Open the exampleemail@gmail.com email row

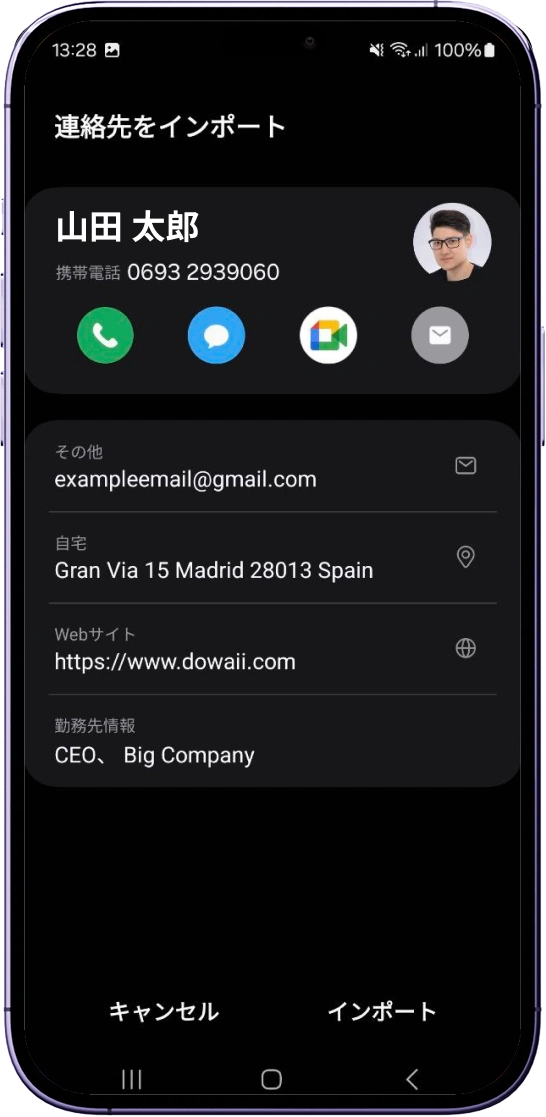coord(273,467)
